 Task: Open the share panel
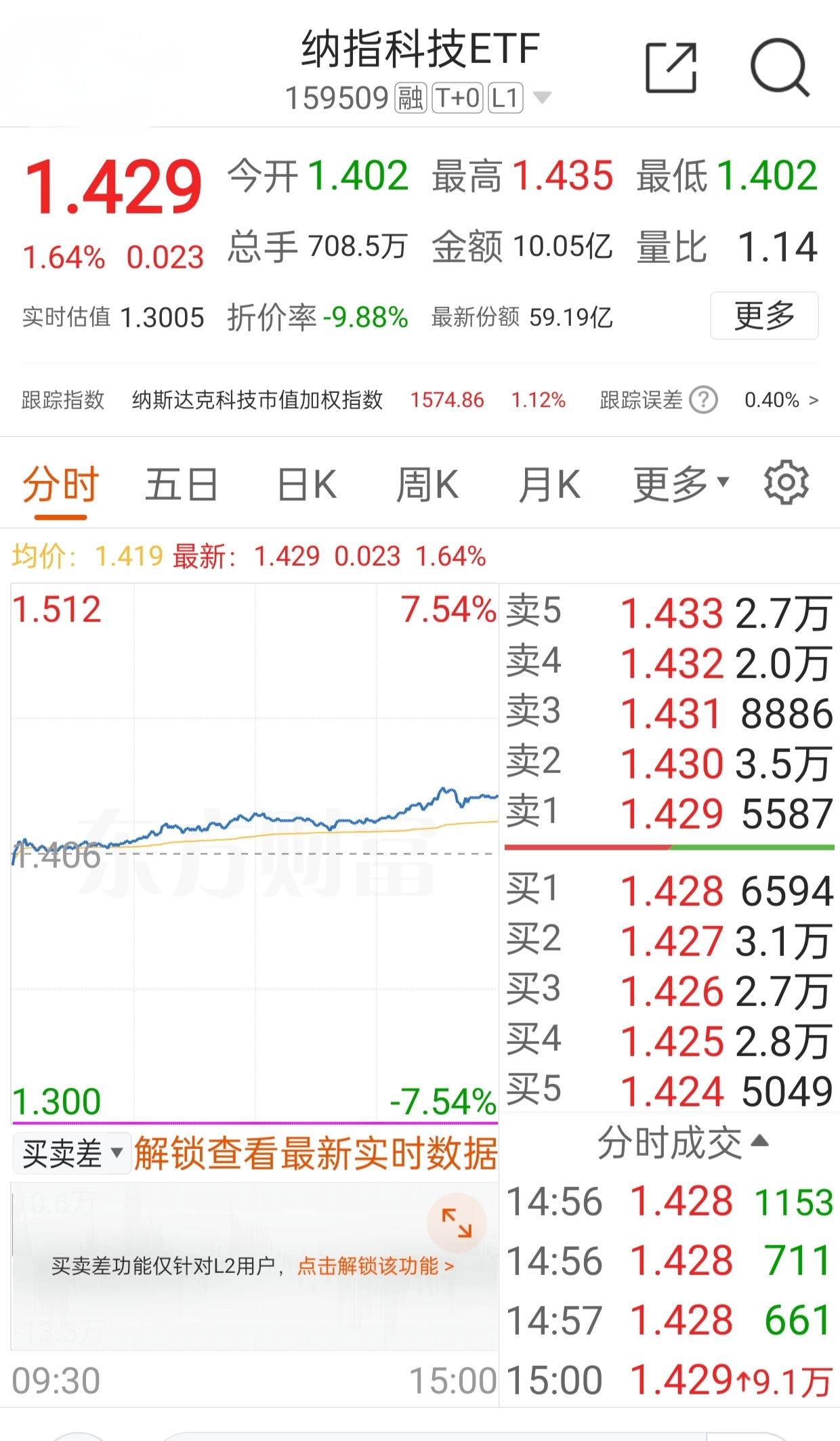(x=671, y=68)
